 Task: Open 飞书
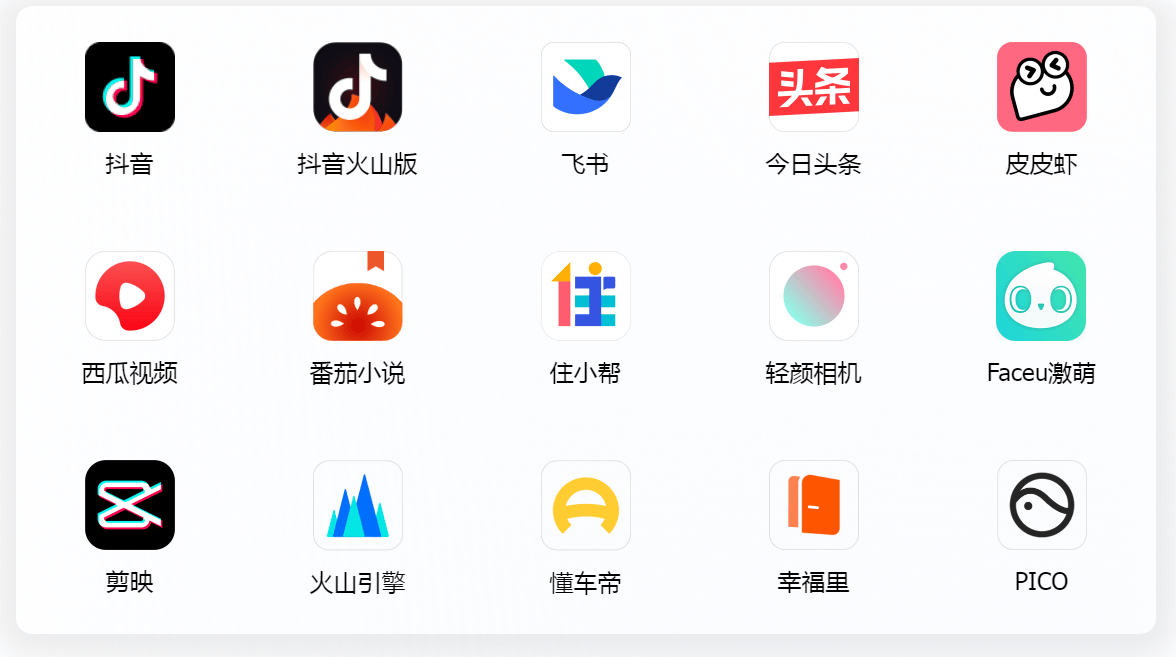click(x=586, y=87)
